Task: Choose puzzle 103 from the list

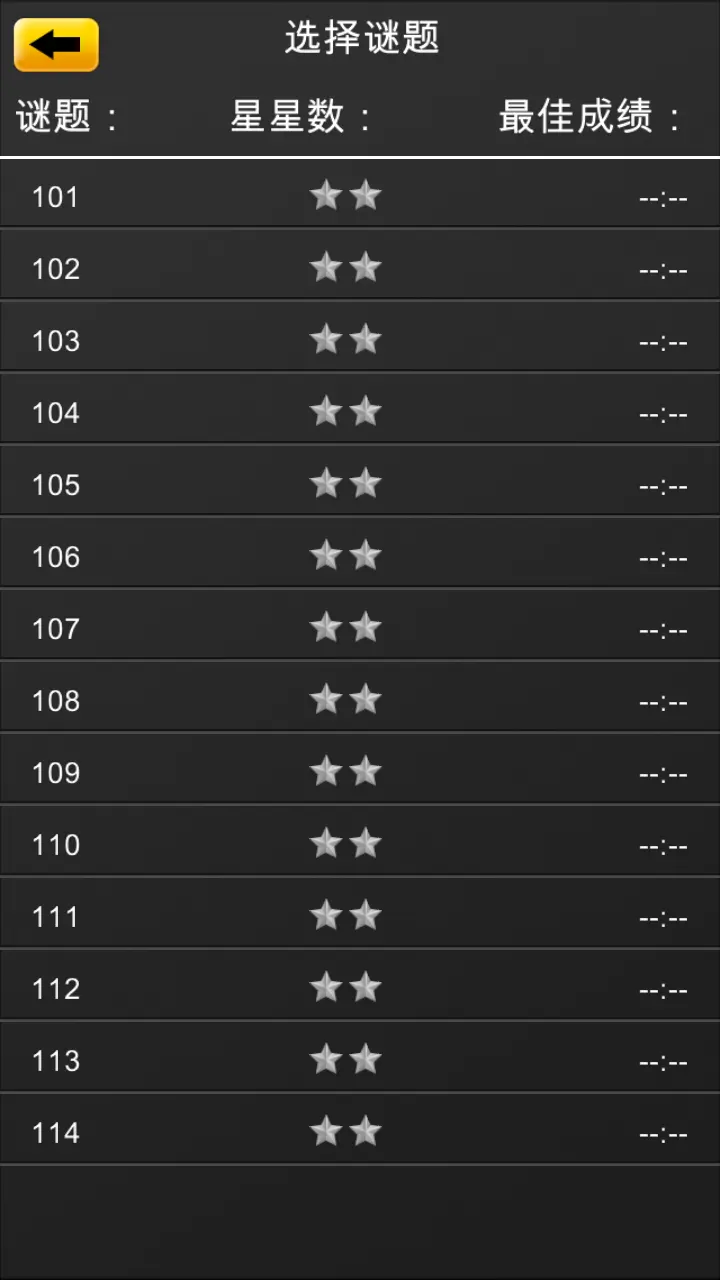Action: click(360, 340)
